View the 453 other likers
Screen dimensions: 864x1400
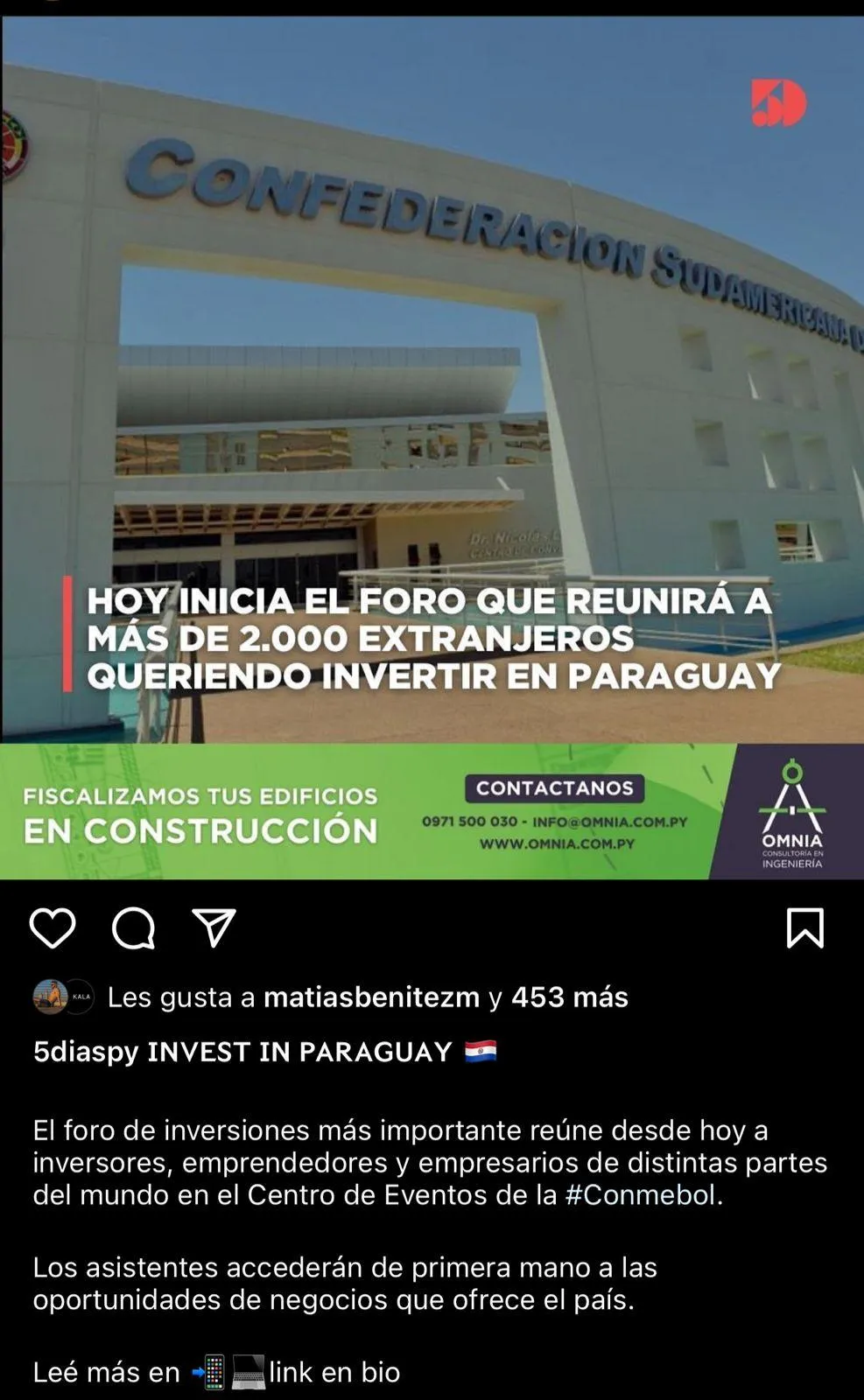(x=569, y=997)
